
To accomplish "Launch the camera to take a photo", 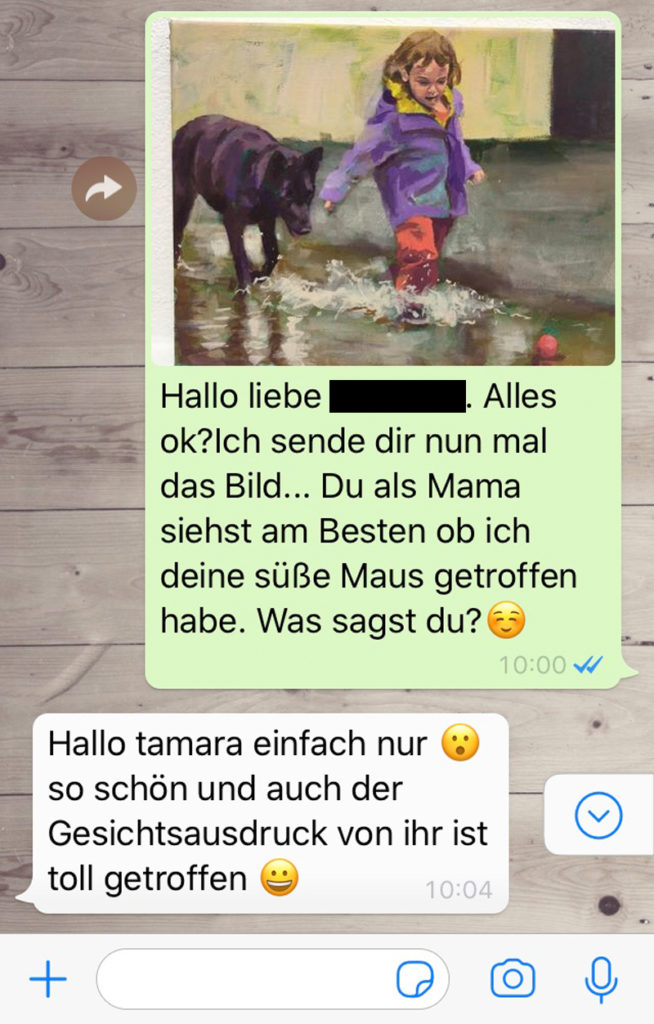I will point(512,979).
